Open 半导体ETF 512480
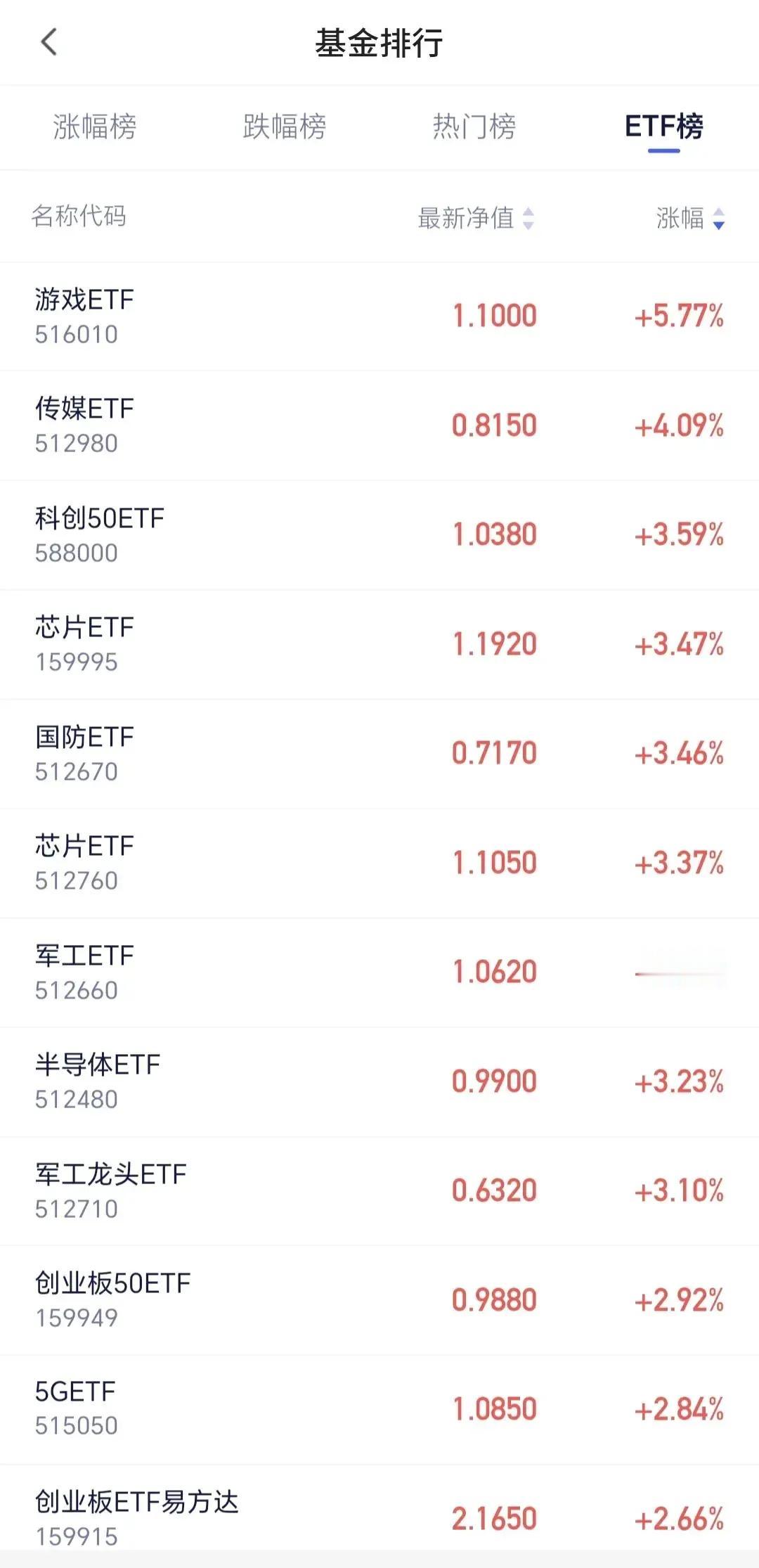Image resolution: width=759 pixels, height=1568 pixels. click(x=379, y=1081)
